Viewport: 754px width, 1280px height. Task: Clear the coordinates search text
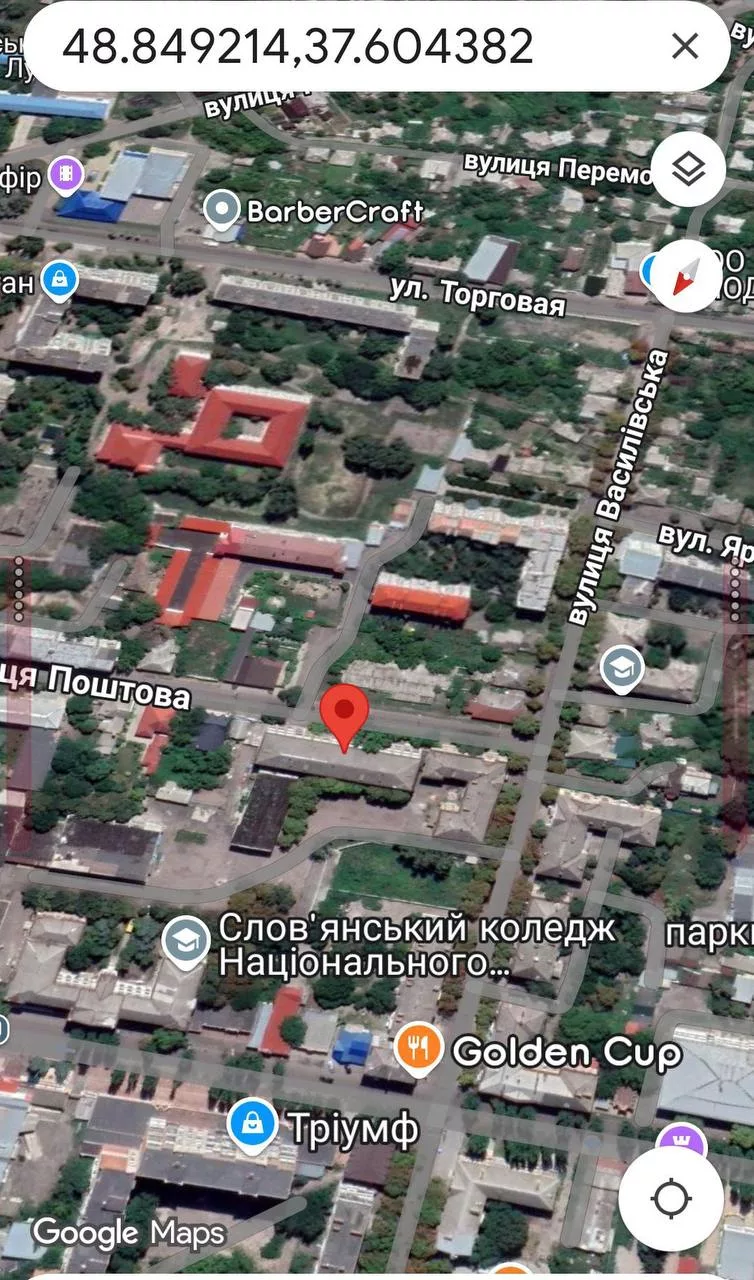685,46
